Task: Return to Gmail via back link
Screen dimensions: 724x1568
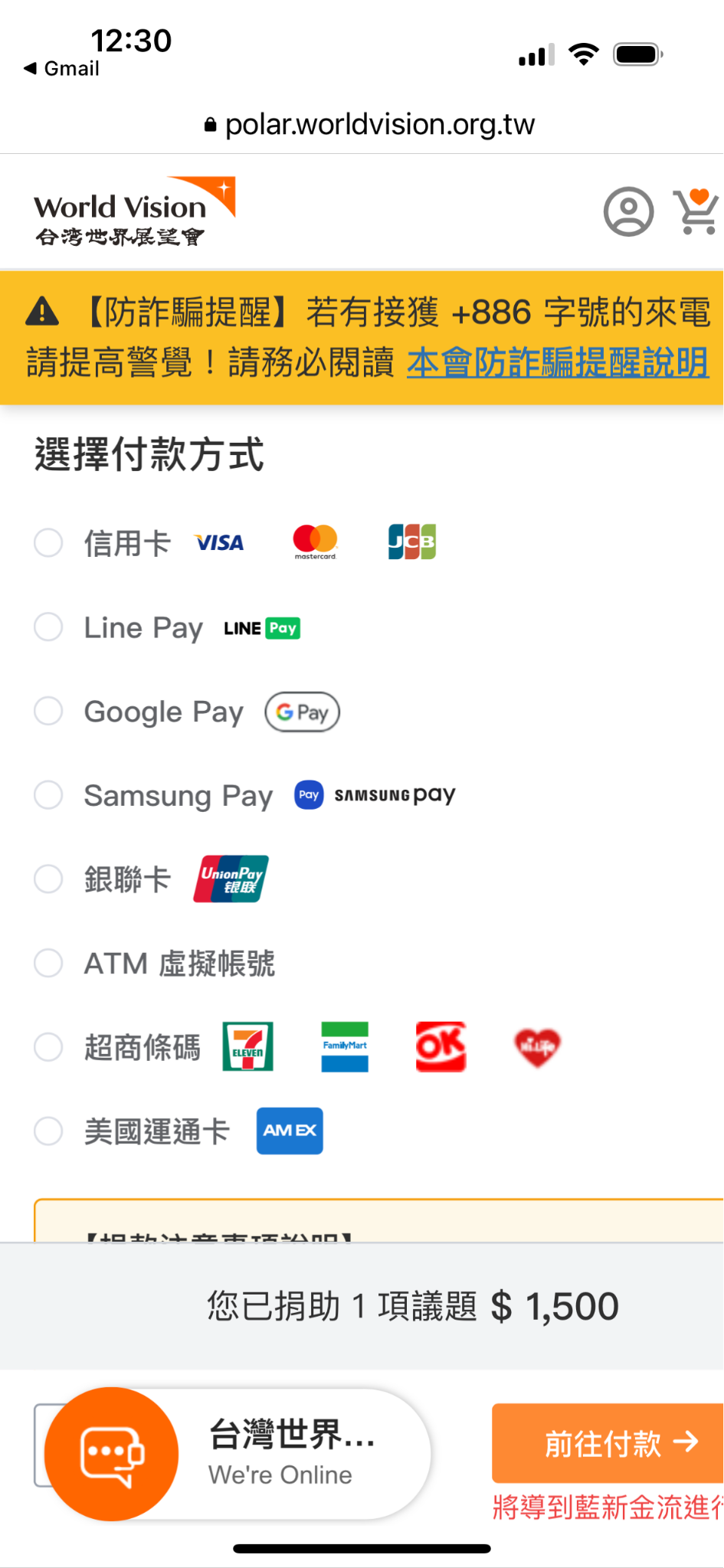Action: click(61, 68)
